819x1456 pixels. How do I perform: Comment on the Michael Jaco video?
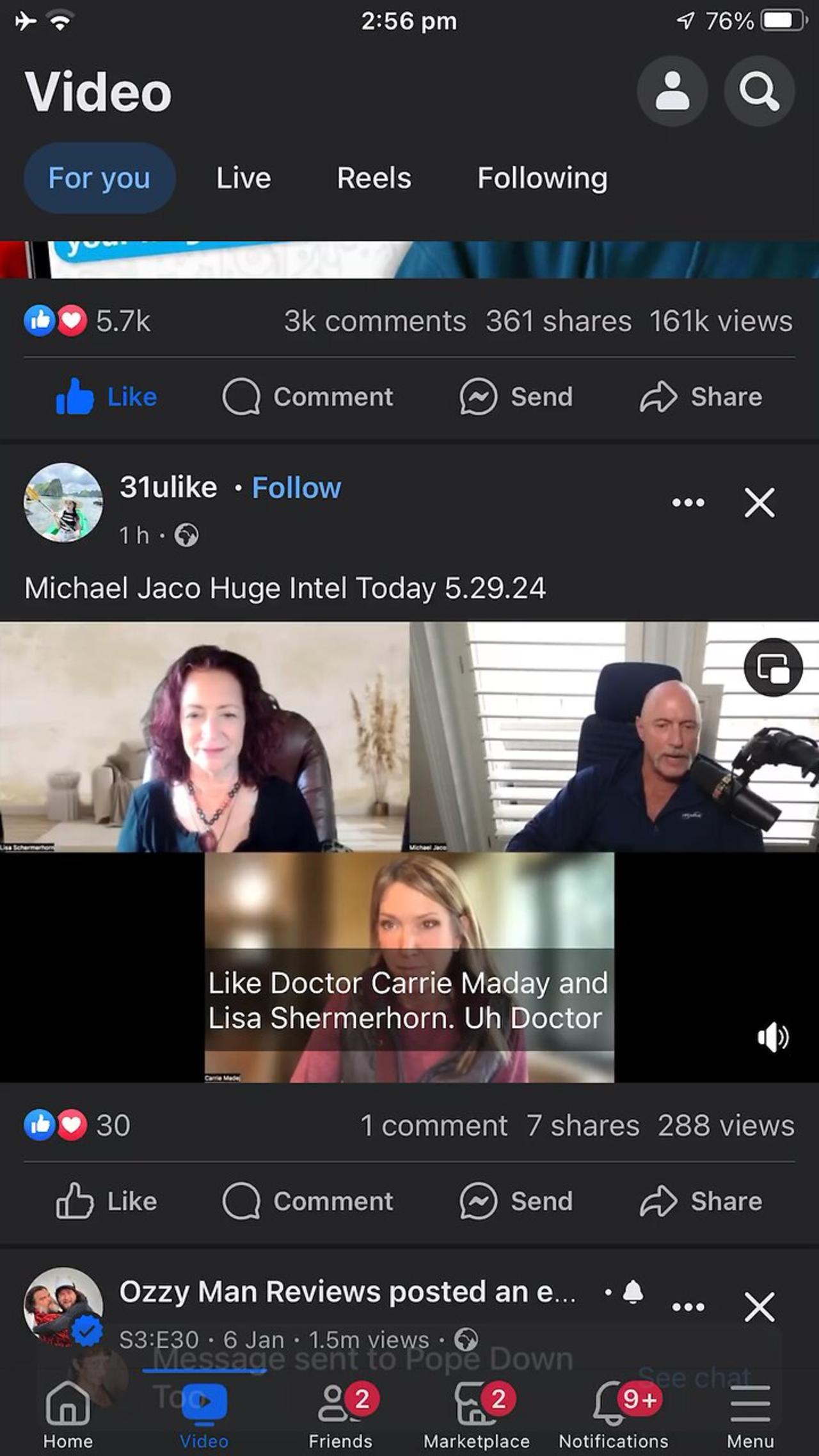coord(308,1201)
